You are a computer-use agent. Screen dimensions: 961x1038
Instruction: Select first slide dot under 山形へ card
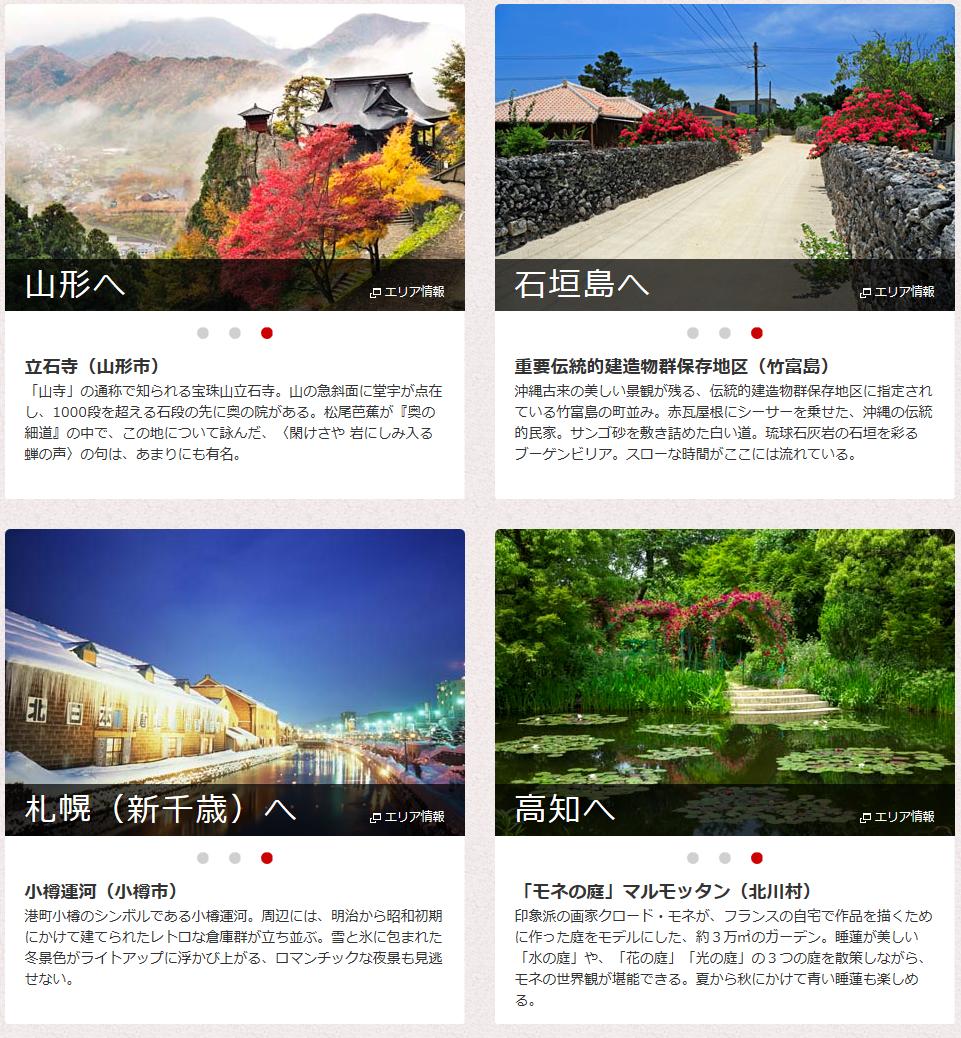[x=203, y=333]
